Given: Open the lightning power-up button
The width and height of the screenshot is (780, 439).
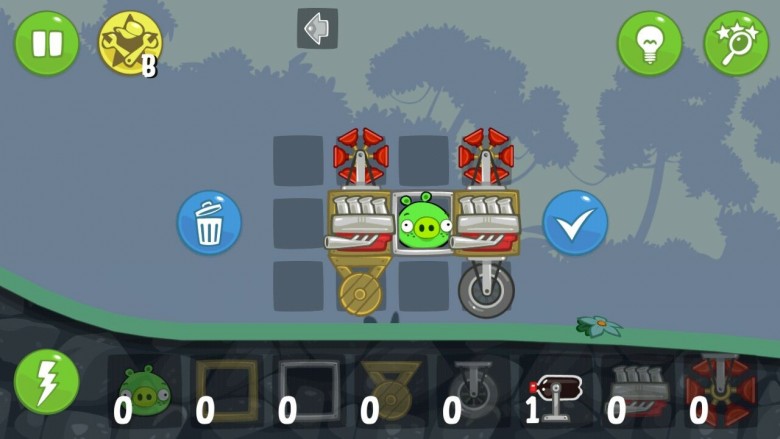Looking at the screenshot, I should [x=46, y=382].
